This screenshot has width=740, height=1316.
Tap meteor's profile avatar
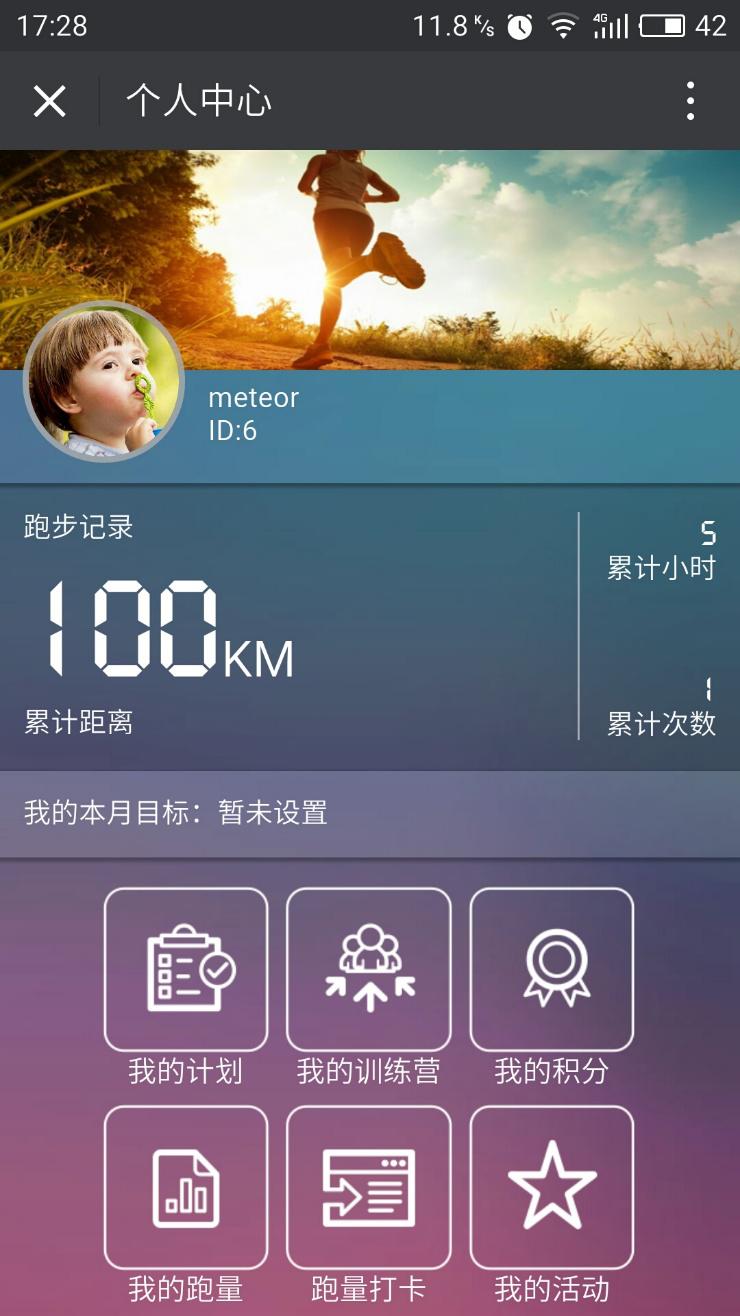click(x=104, y=381)
